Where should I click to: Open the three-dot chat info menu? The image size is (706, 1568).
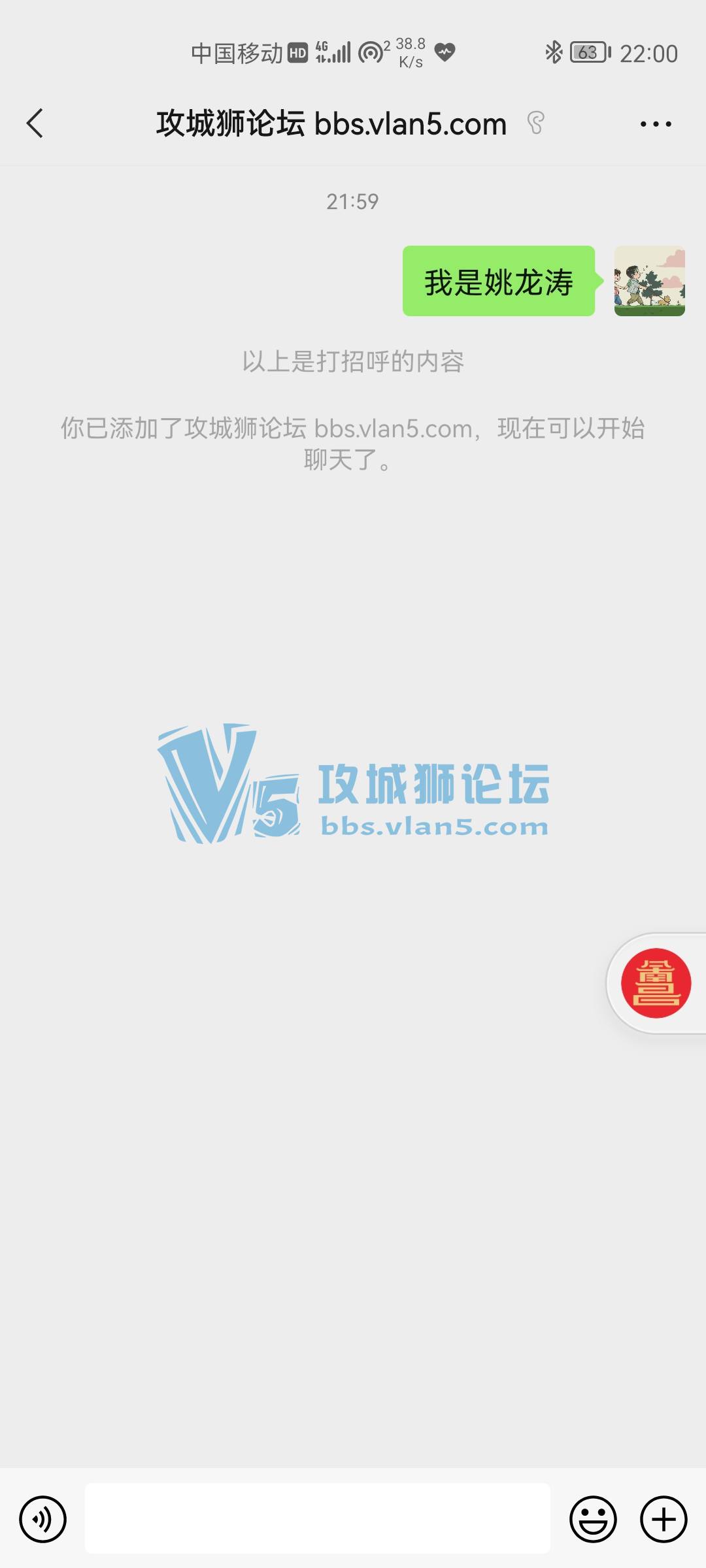[655, 123]
